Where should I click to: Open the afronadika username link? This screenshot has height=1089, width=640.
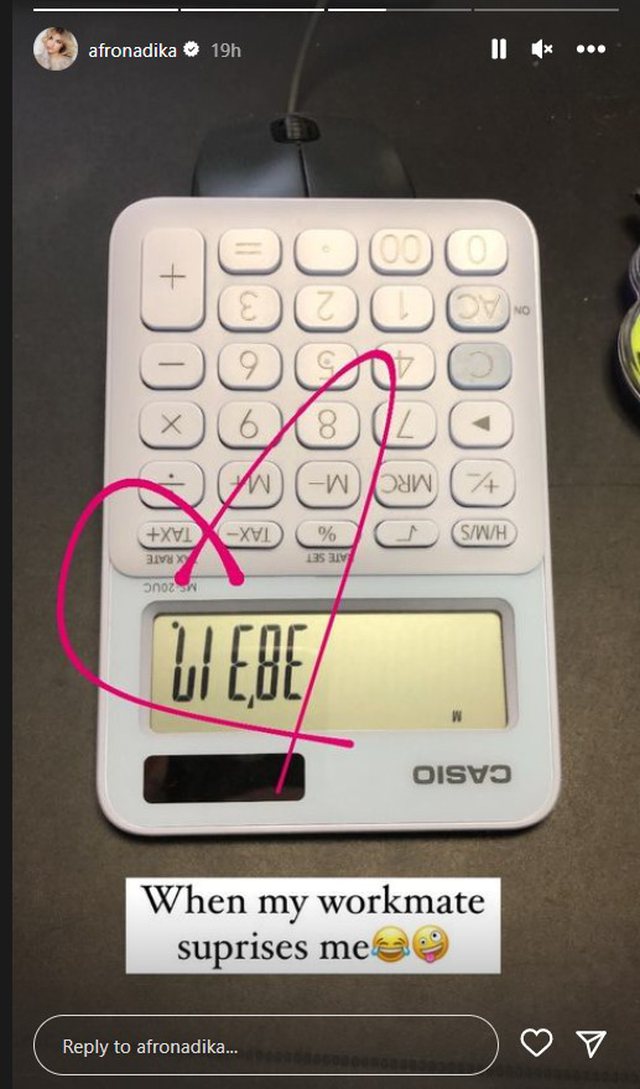[133, 50]
